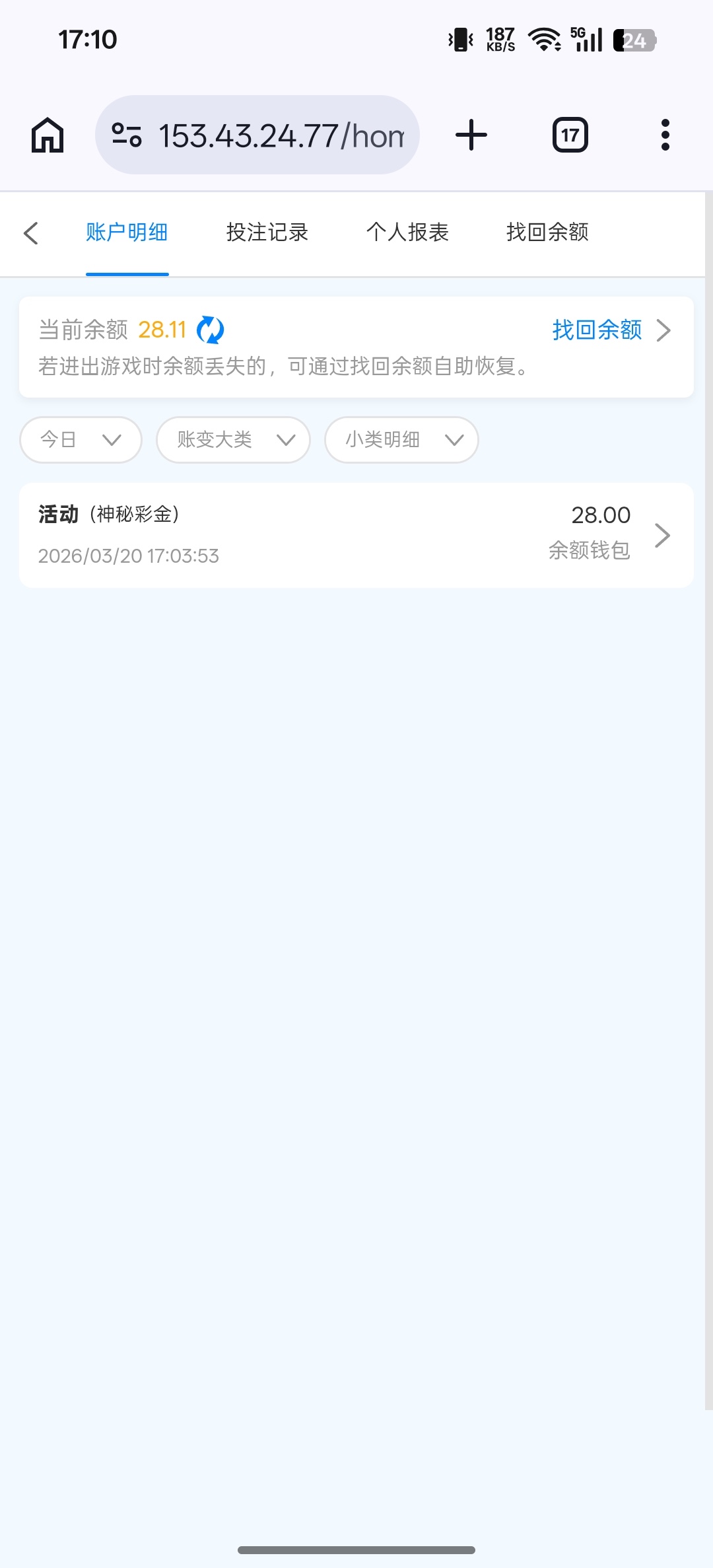The width and height of the screenshot is (713, 1568).
Task: Open the 活动 (神秘彩金) transaction details
Action: coord(356,535)
